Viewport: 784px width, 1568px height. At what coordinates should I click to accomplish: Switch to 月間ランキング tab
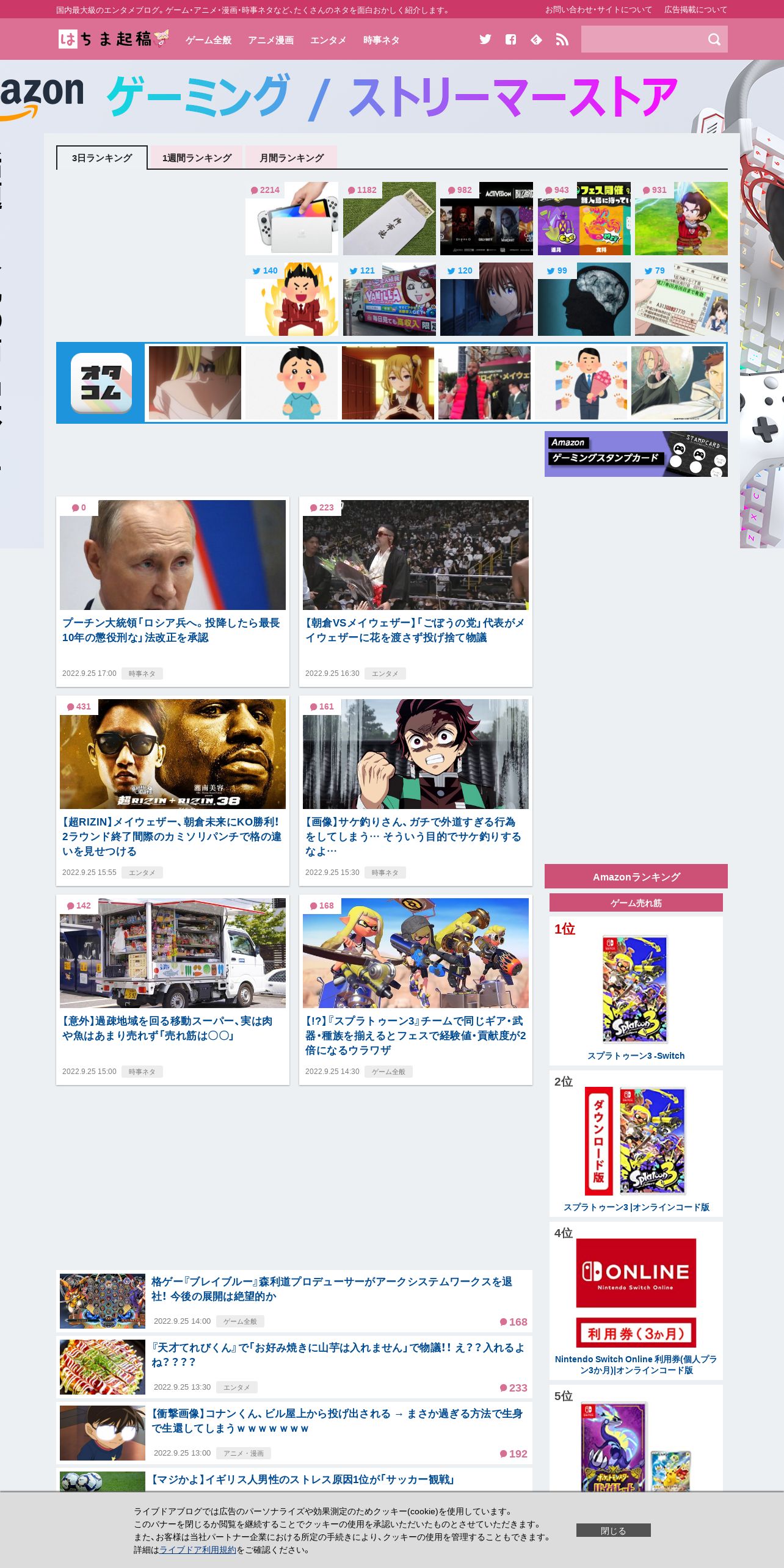291,158
